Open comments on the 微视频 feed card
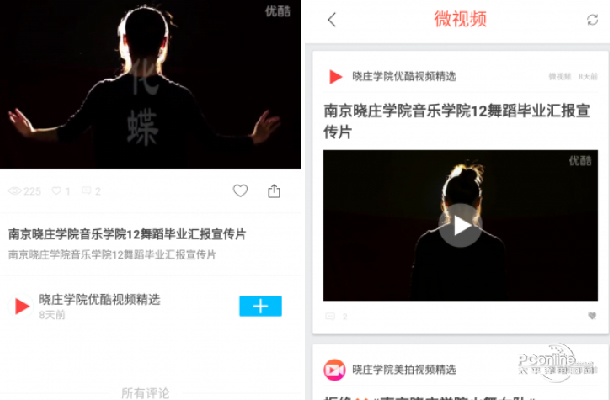Screen dimensions: 610x400 pos(332,316)
